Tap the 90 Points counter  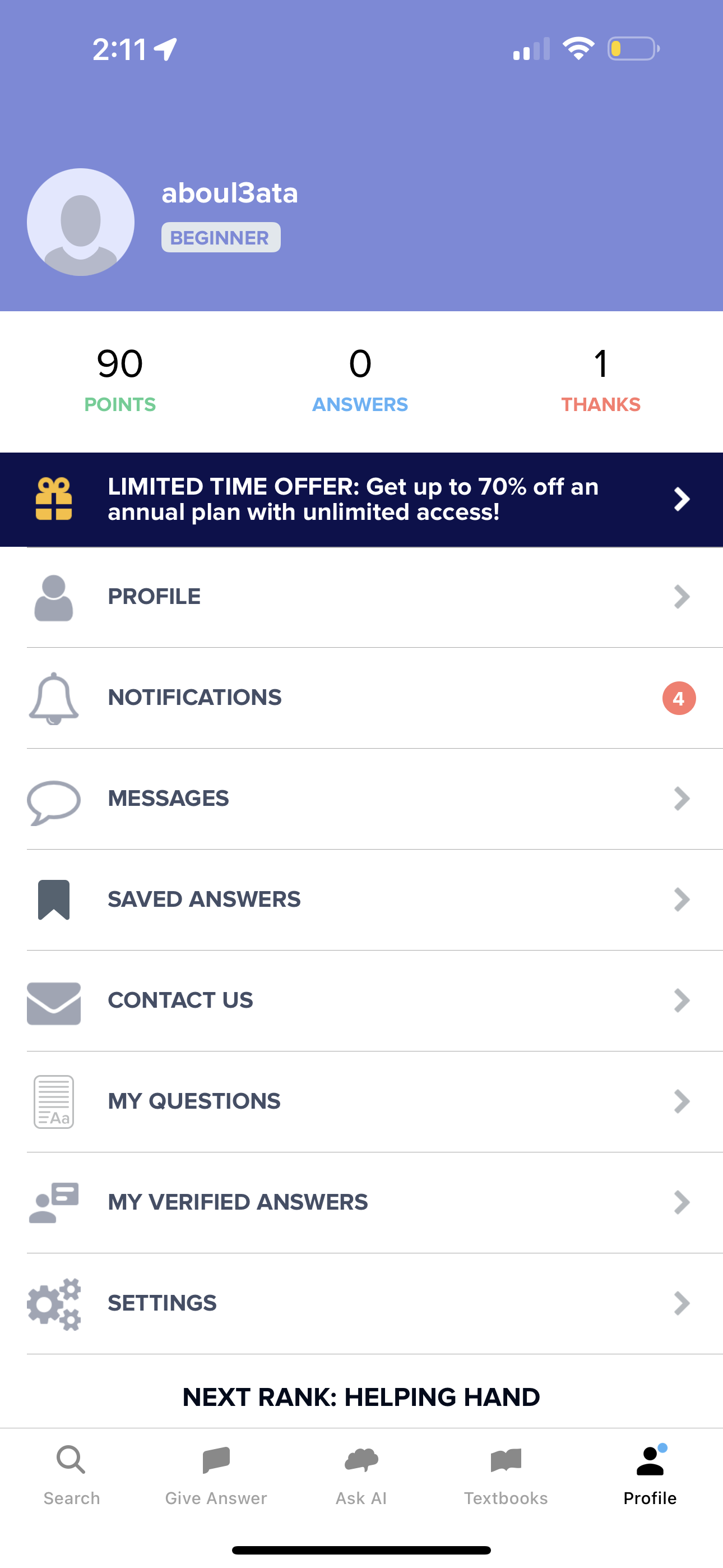pos(119,377)
